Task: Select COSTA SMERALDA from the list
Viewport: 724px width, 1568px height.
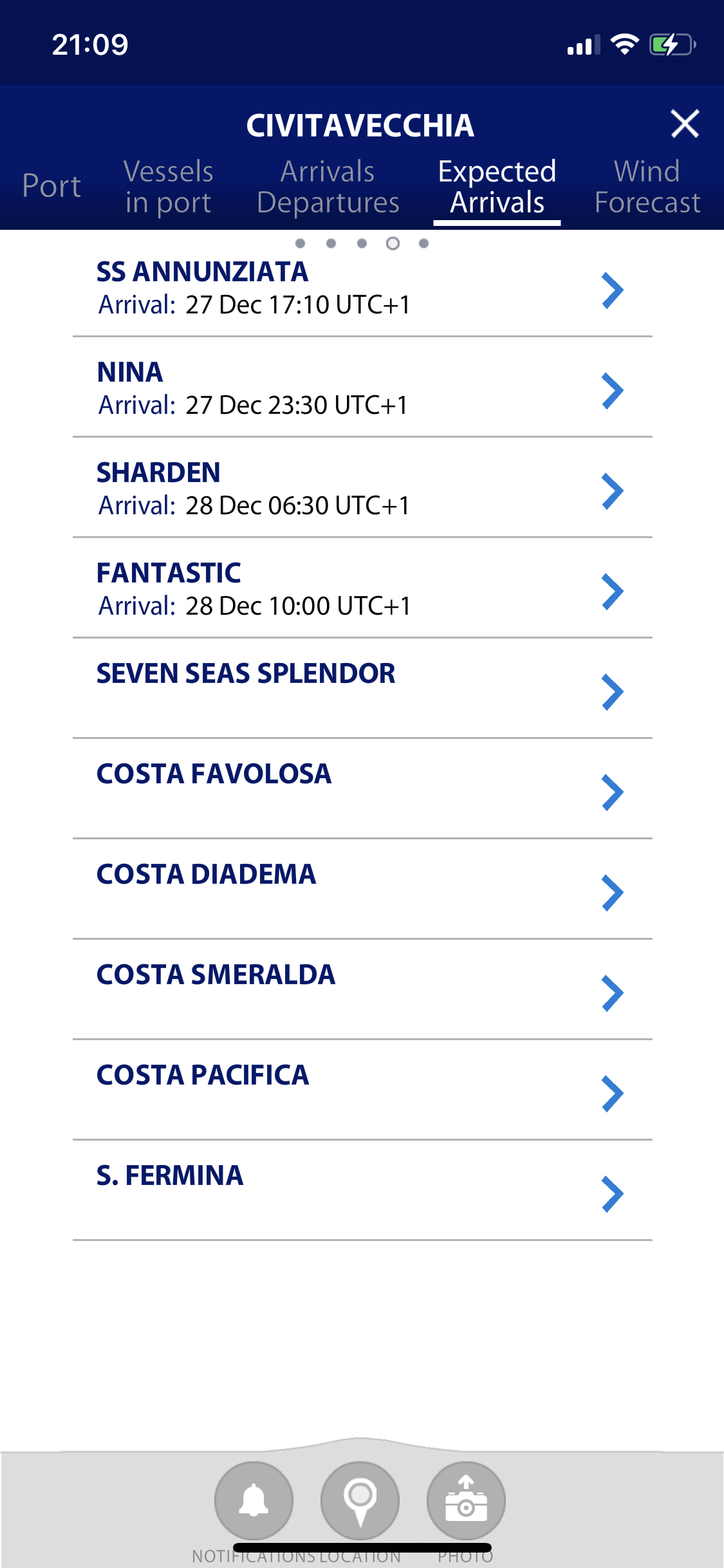Action: click(362, 991)
